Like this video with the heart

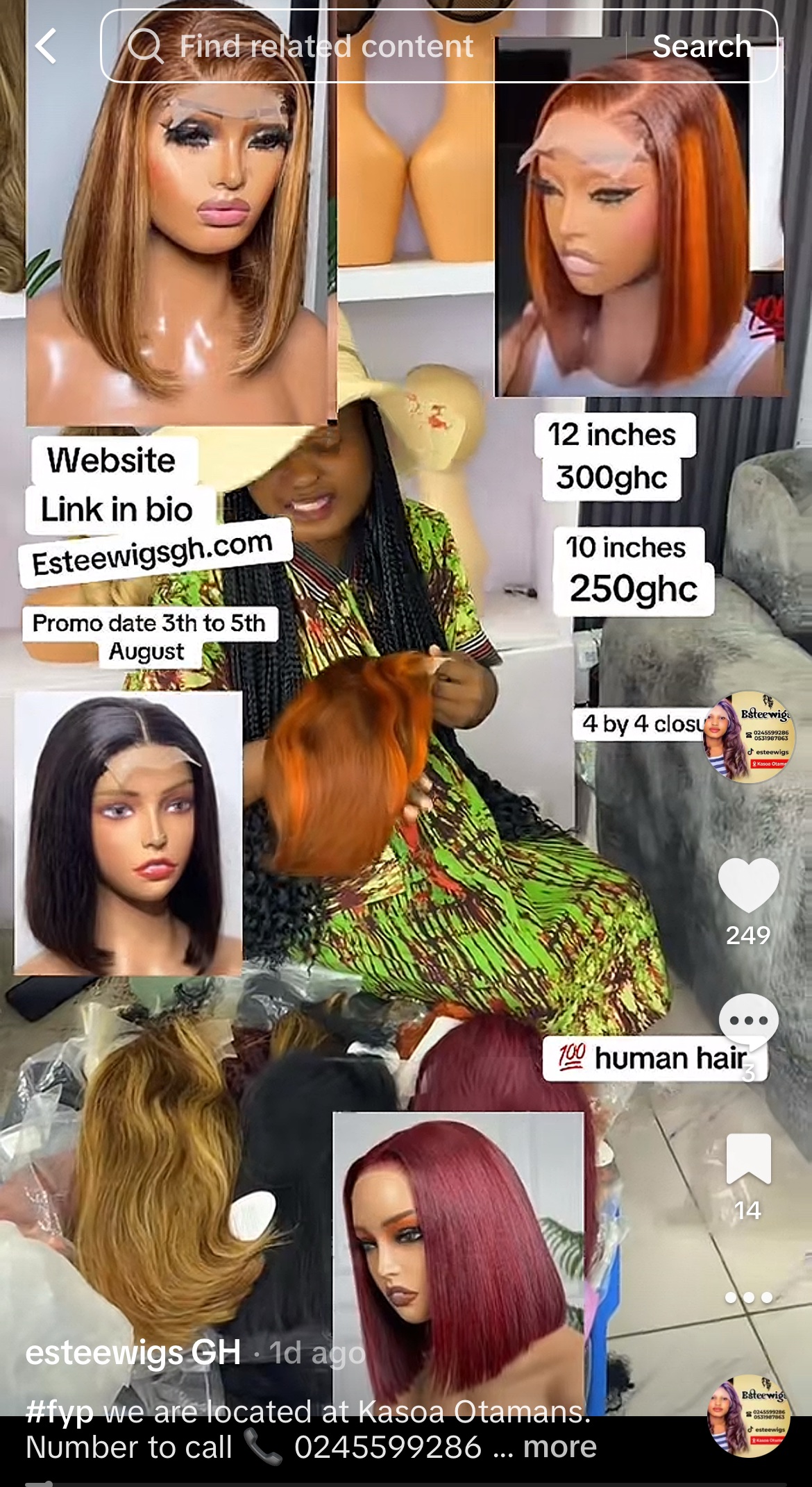coord(748,885)
